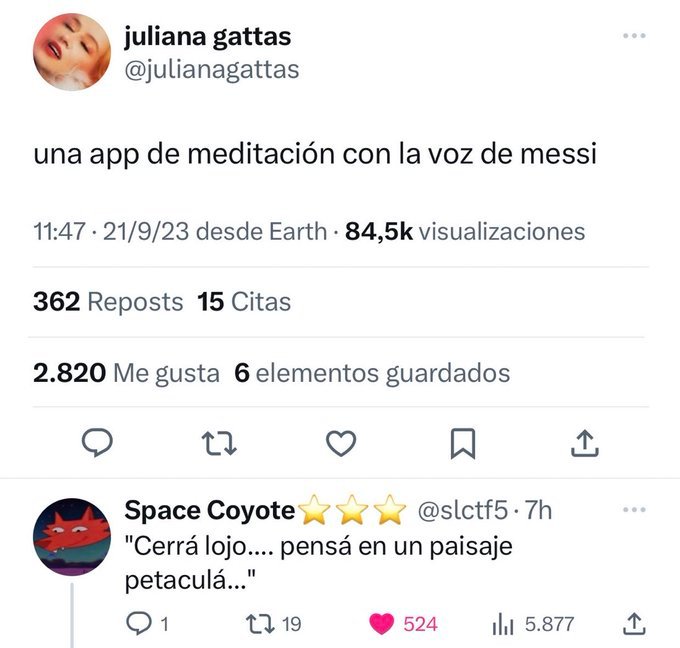Image resolution: width=680 pixels, height=648 pixels.
Task: Unlike Space Coyote's reply
Action: [381, 624]
